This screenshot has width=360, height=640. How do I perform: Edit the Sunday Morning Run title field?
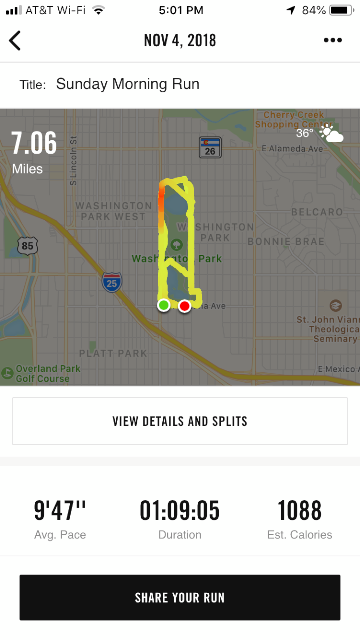[x=127, y=84]
